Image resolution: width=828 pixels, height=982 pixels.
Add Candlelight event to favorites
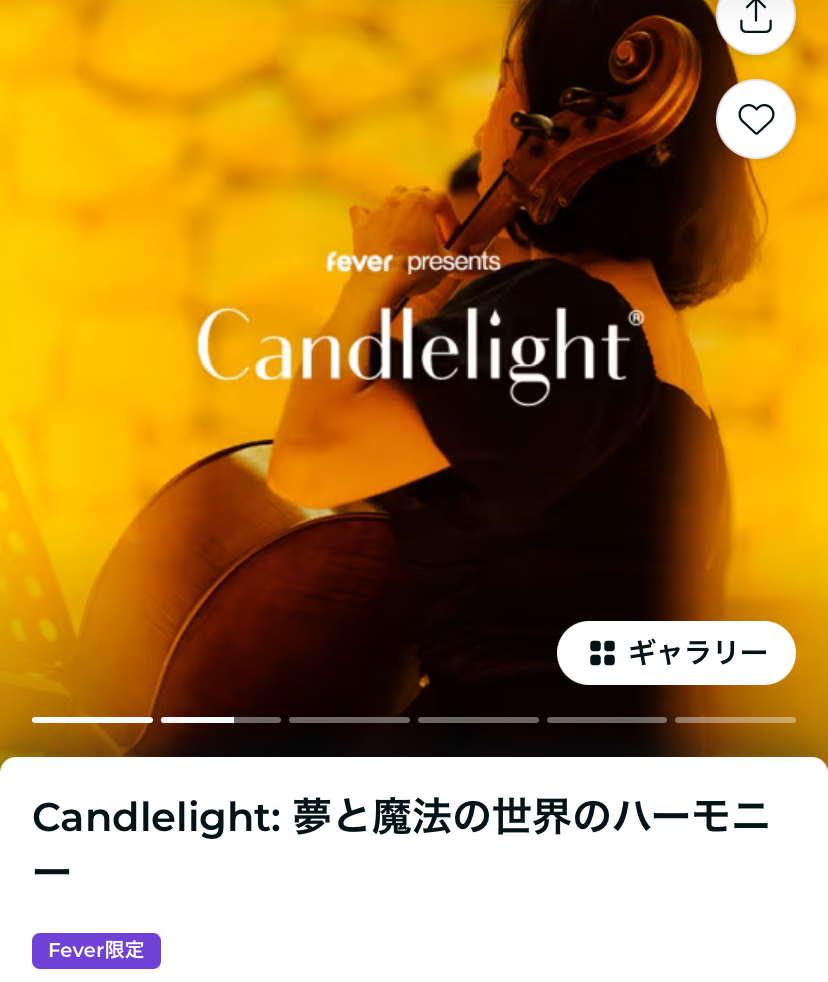(755, 119)
